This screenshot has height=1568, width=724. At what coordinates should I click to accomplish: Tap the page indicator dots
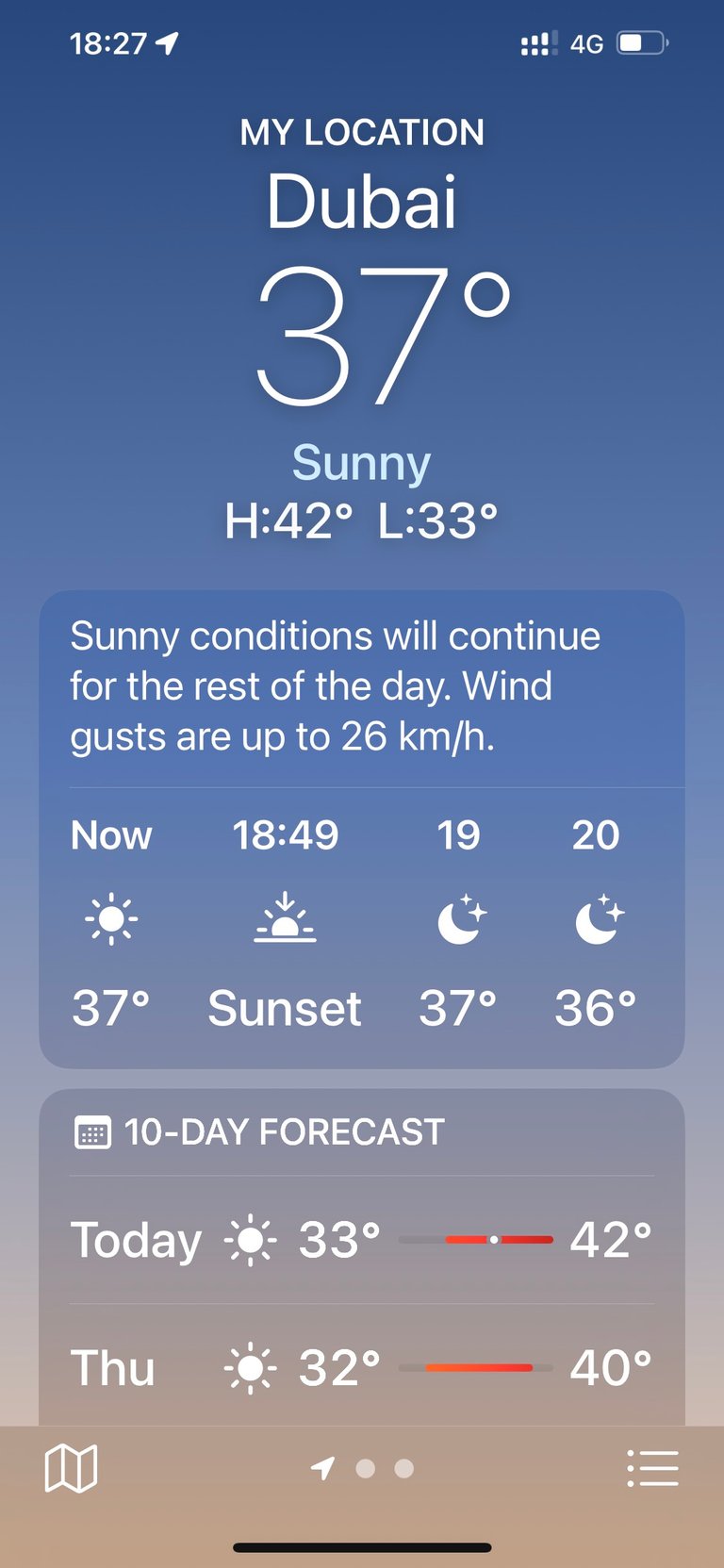click(363, 1468)
